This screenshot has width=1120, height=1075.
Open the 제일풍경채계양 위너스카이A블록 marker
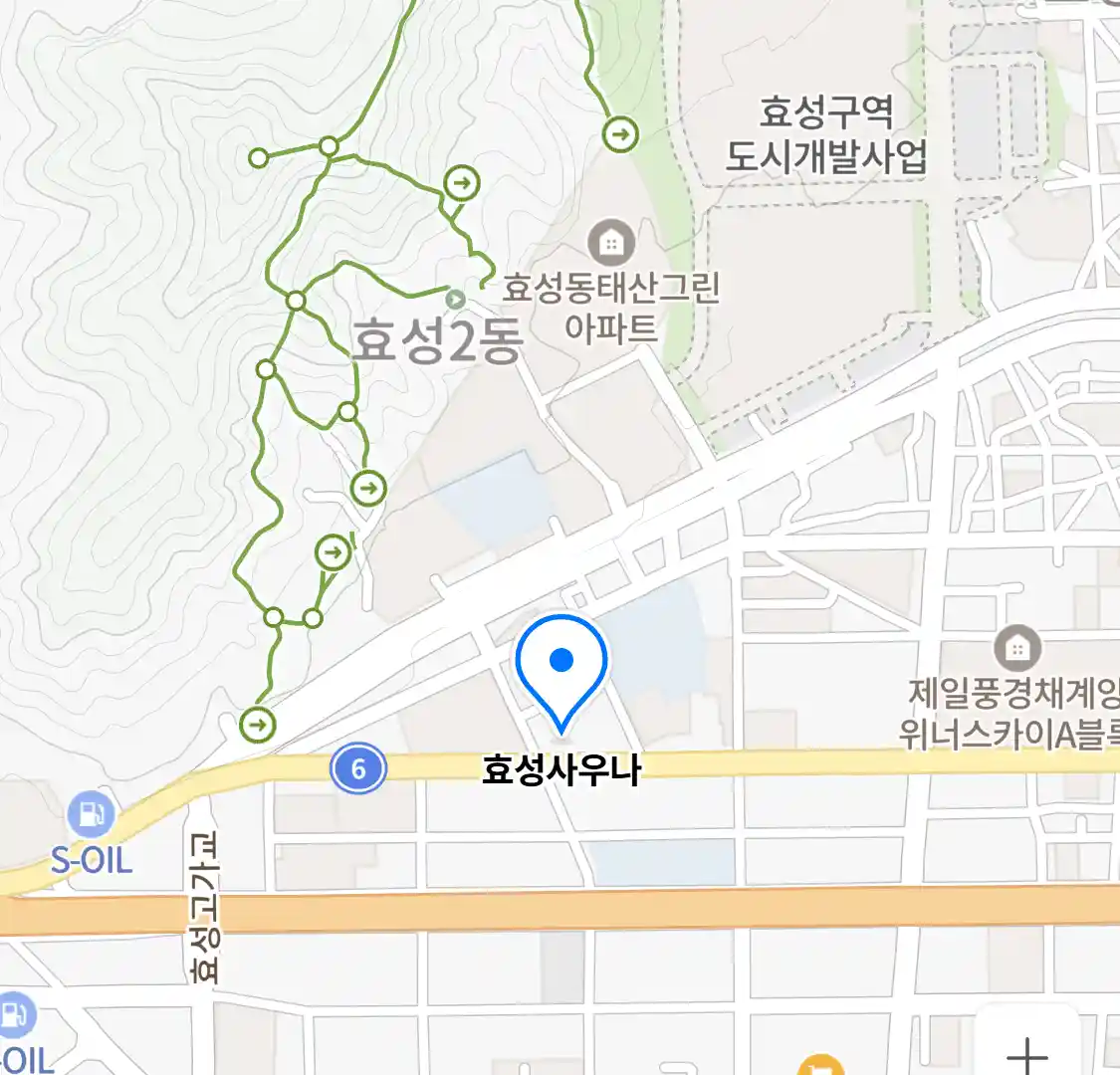1016,650
